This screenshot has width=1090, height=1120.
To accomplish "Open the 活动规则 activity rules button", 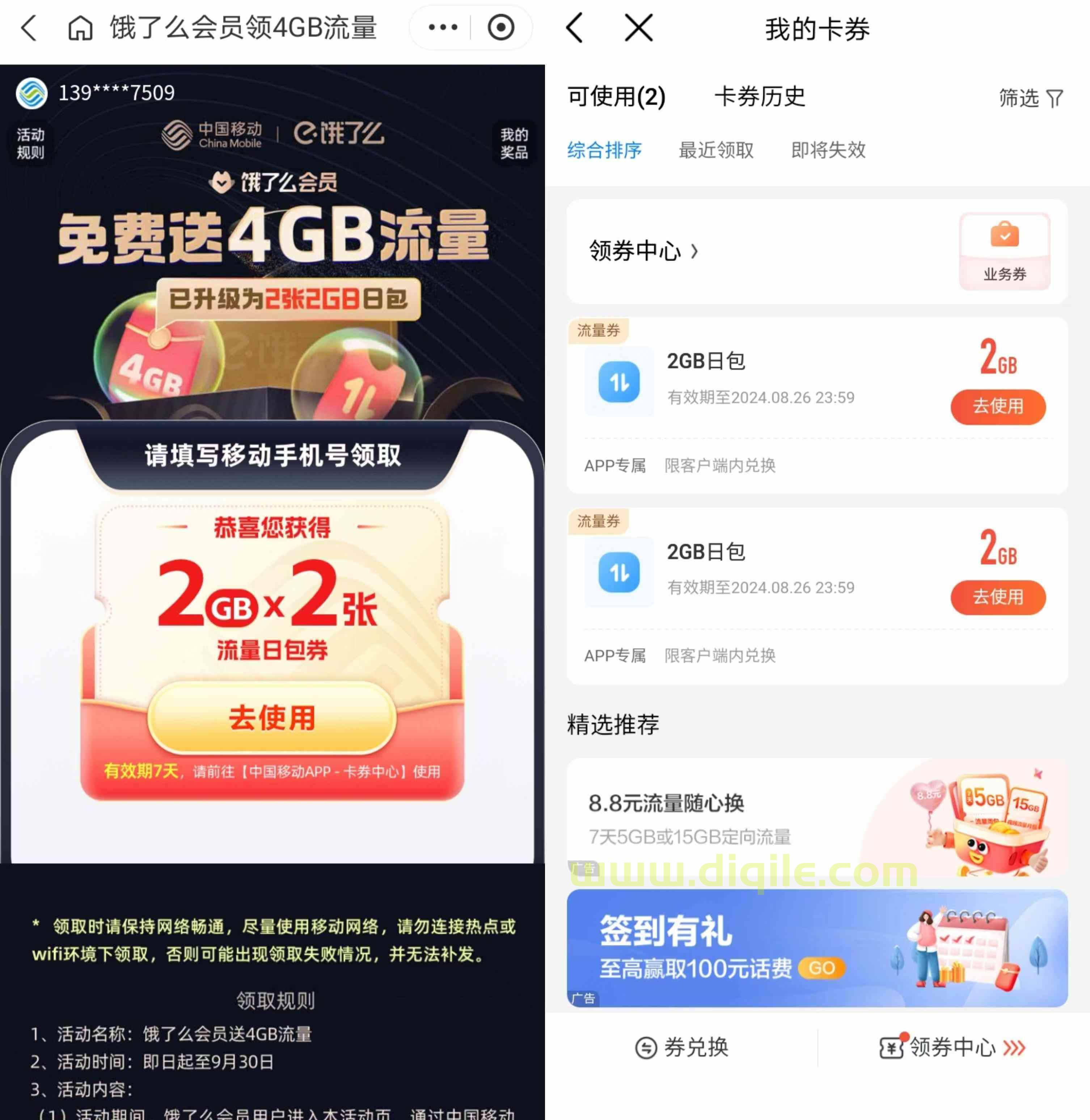I will 30,143.
